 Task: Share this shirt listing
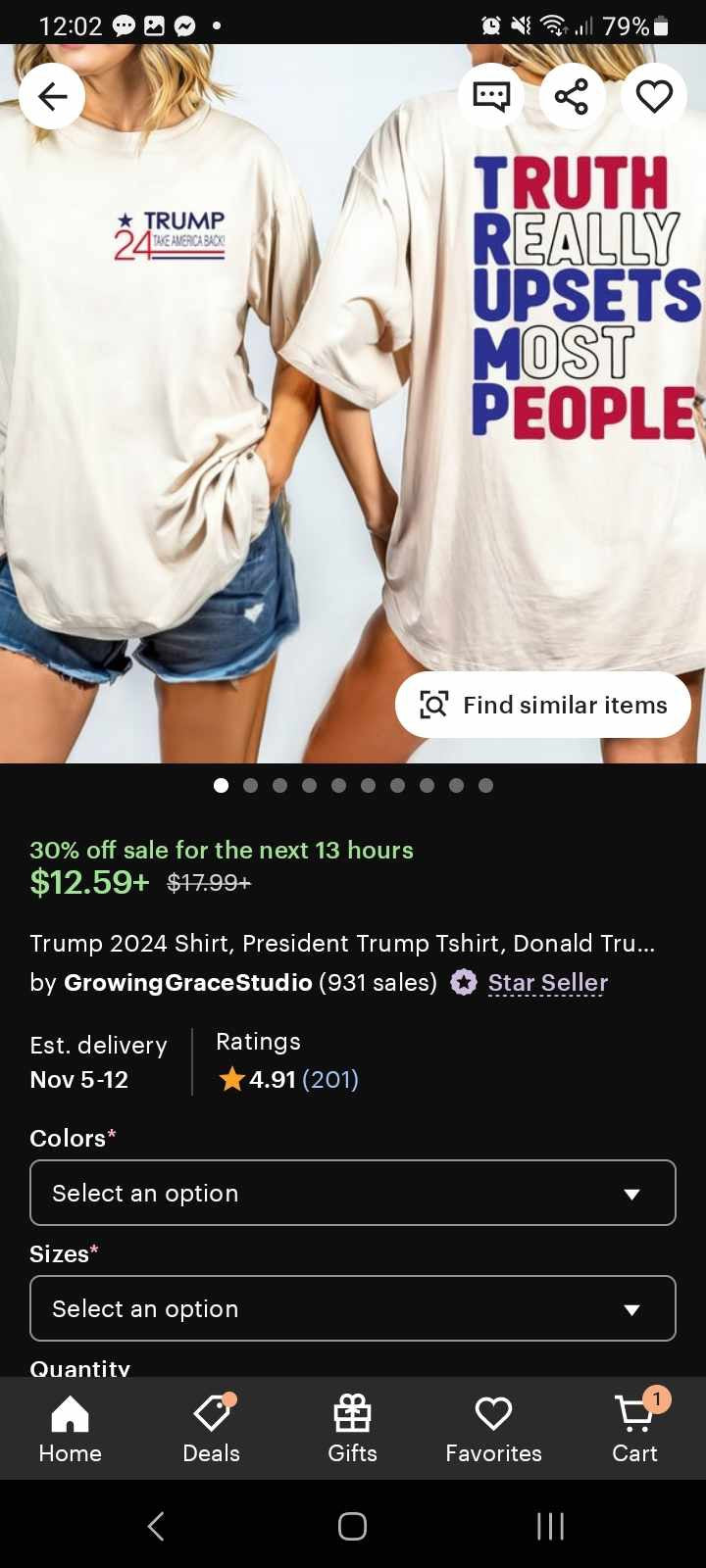[572, 95]
